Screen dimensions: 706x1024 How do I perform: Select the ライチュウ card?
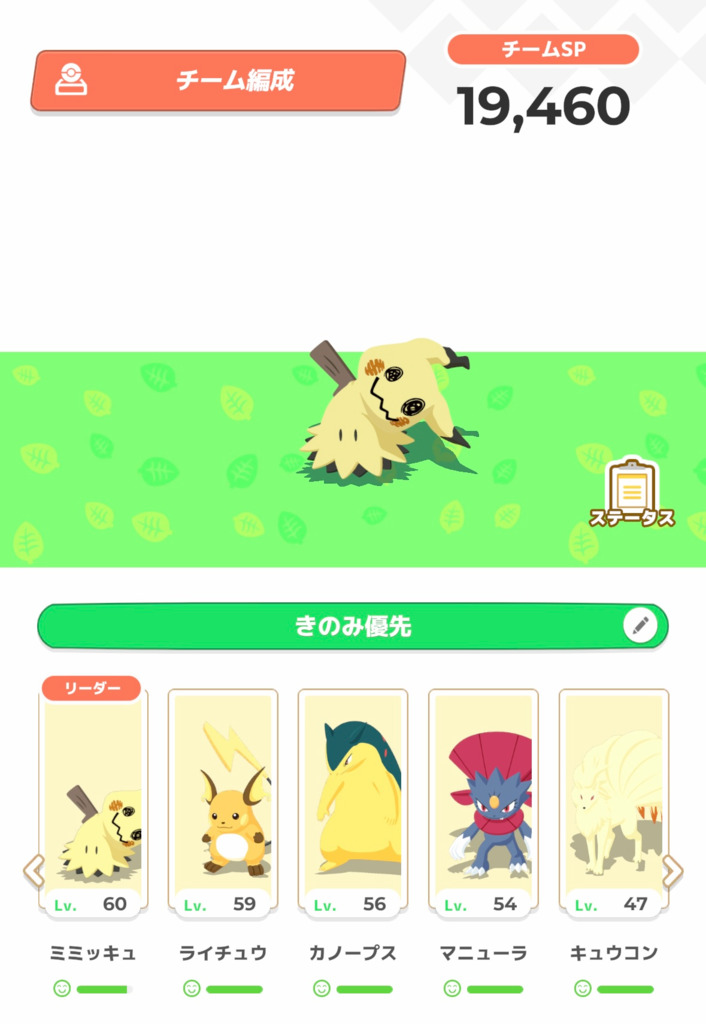223,800
